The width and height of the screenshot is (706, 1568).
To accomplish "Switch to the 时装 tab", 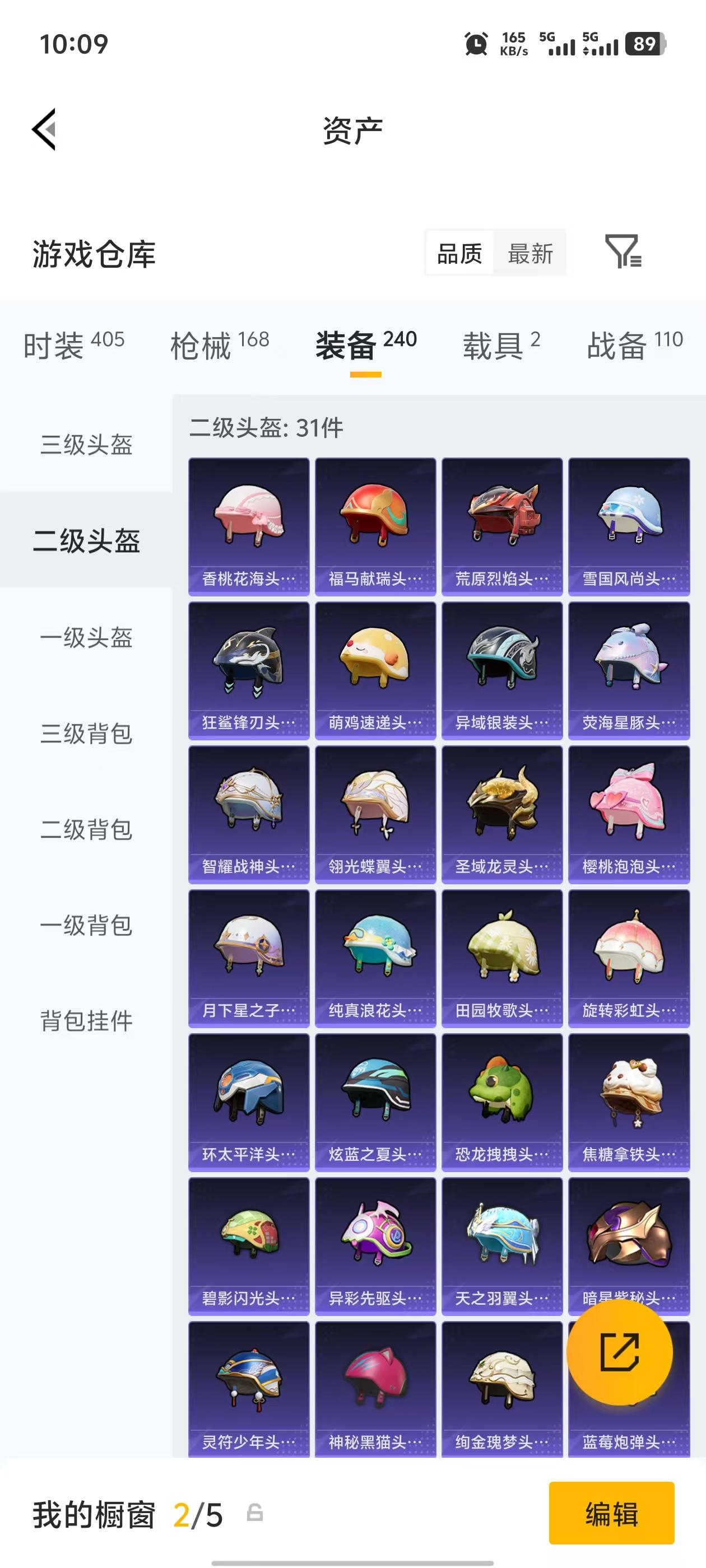I will 55,344.
